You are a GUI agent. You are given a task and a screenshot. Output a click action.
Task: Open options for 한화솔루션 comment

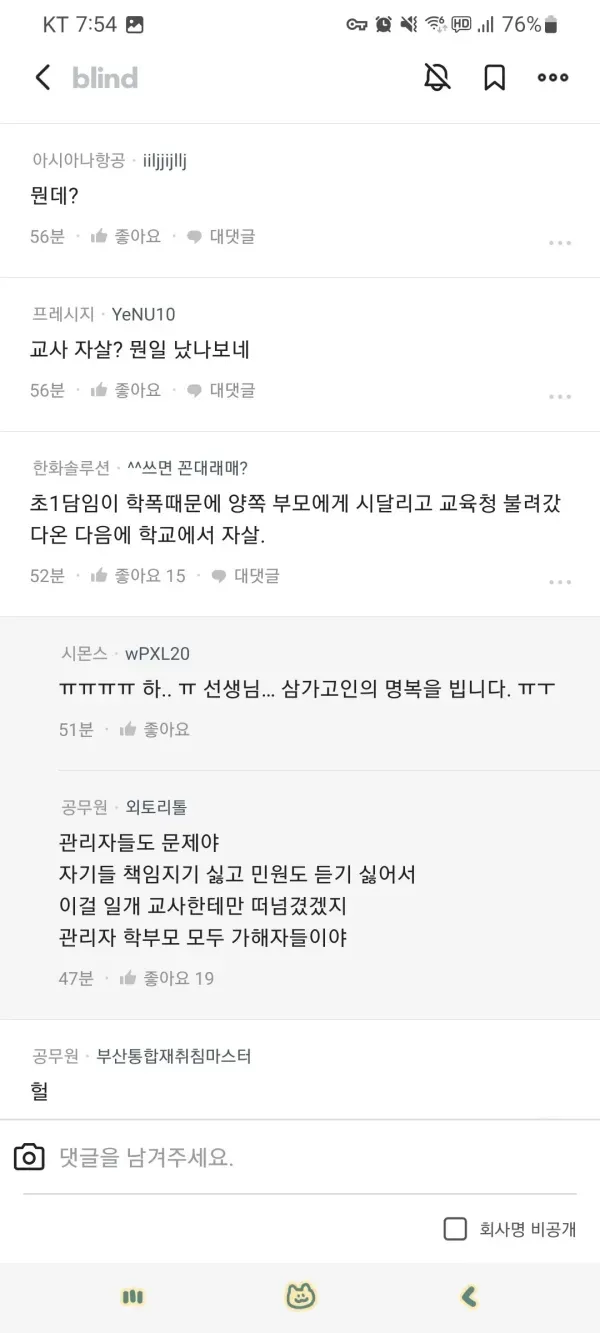coord(560,582)
